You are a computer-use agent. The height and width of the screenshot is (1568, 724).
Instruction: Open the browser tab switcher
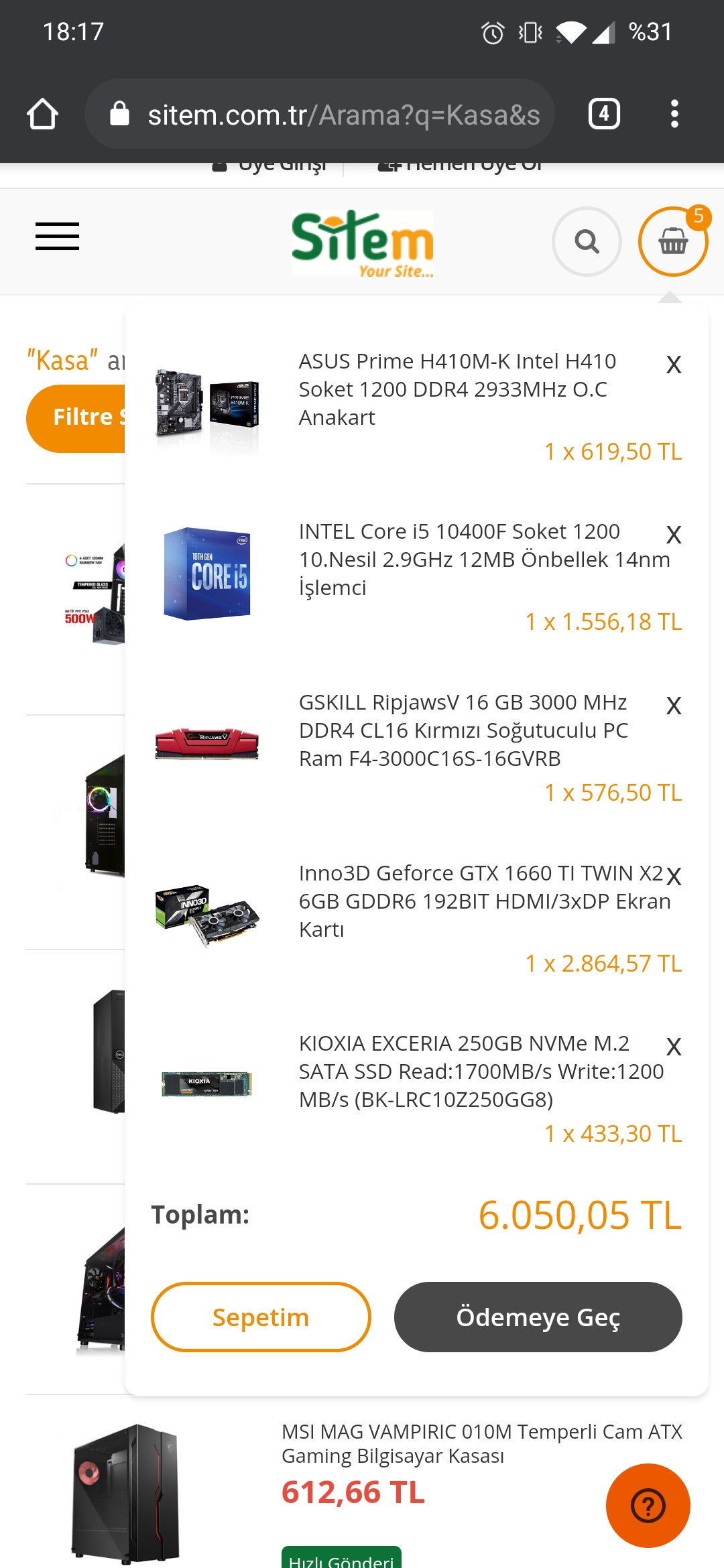(604, 114)
